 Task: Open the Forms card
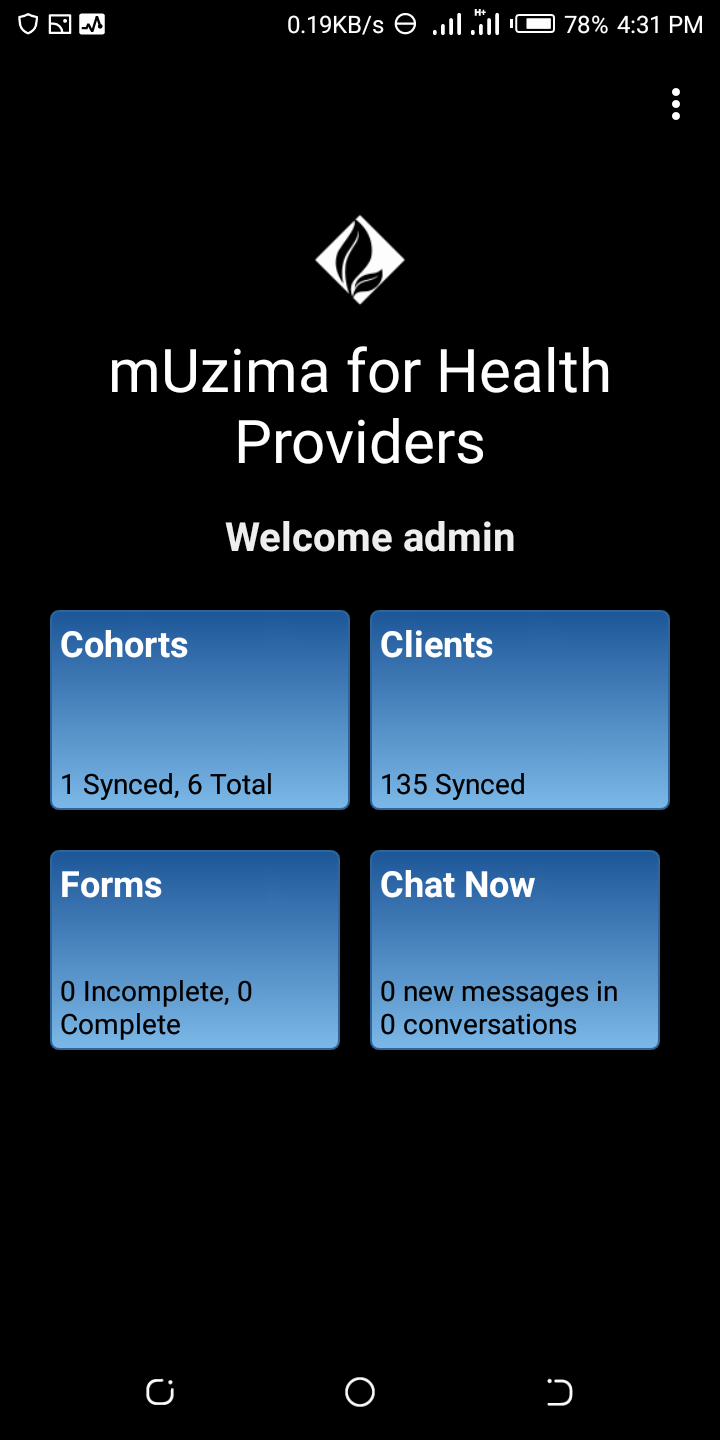[195, 949]
